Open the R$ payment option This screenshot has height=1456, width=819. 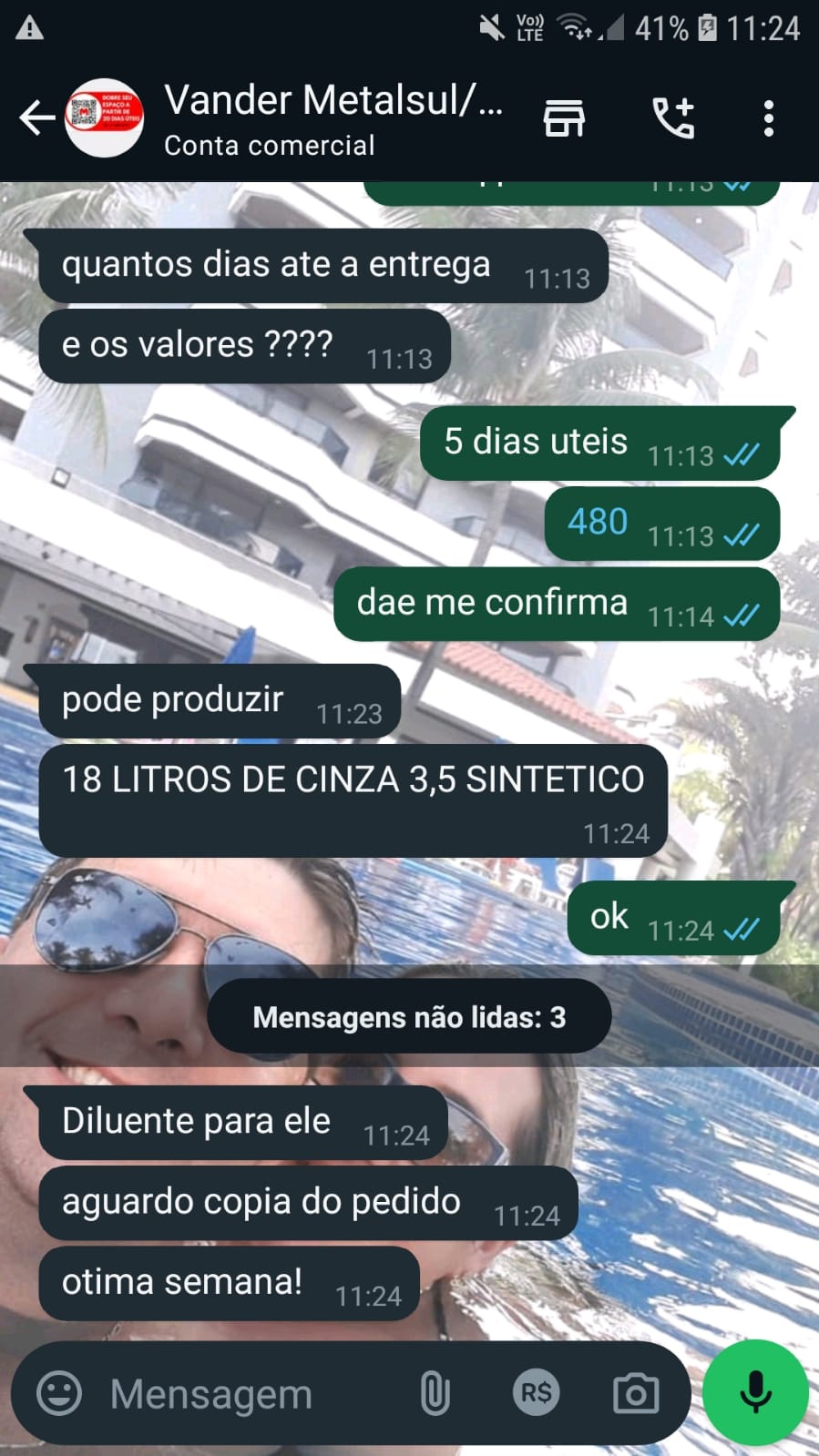pyautogui.click(x=536, y=1393)
